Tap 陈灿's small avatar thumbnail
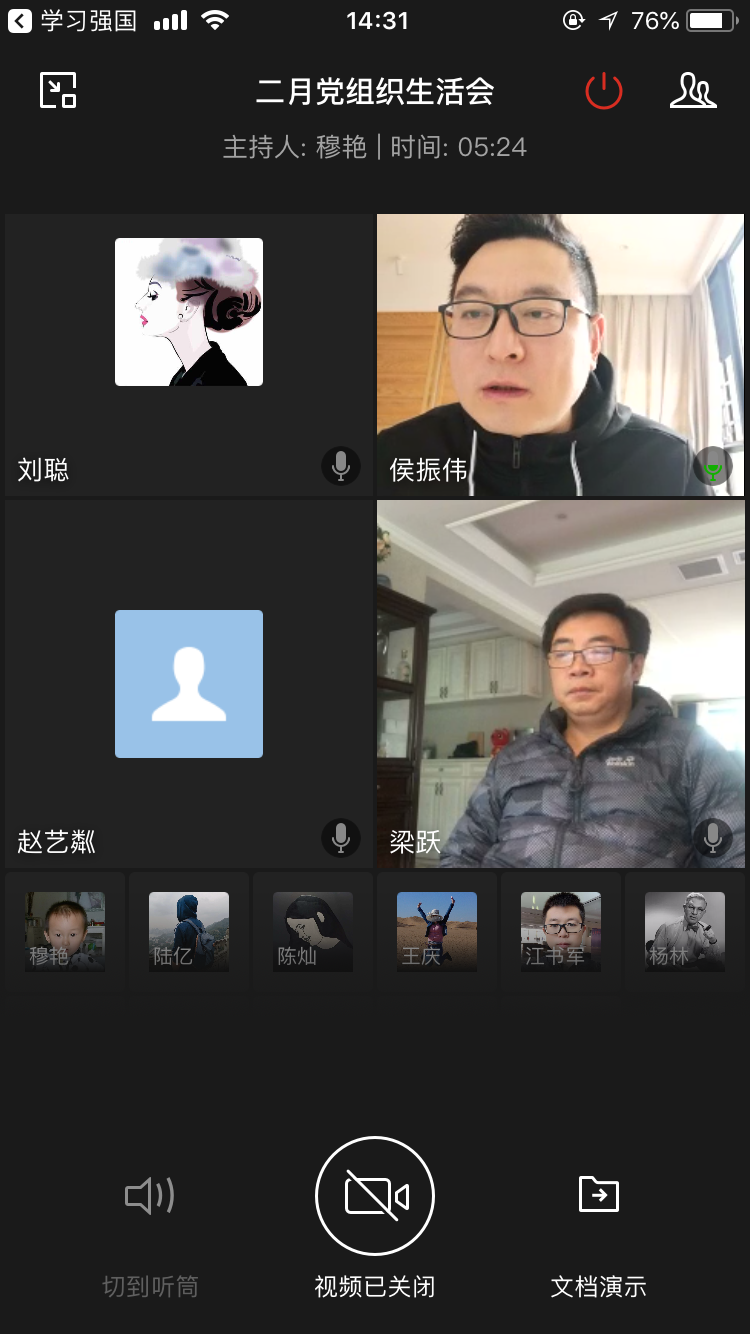 [x=313, y=931]
